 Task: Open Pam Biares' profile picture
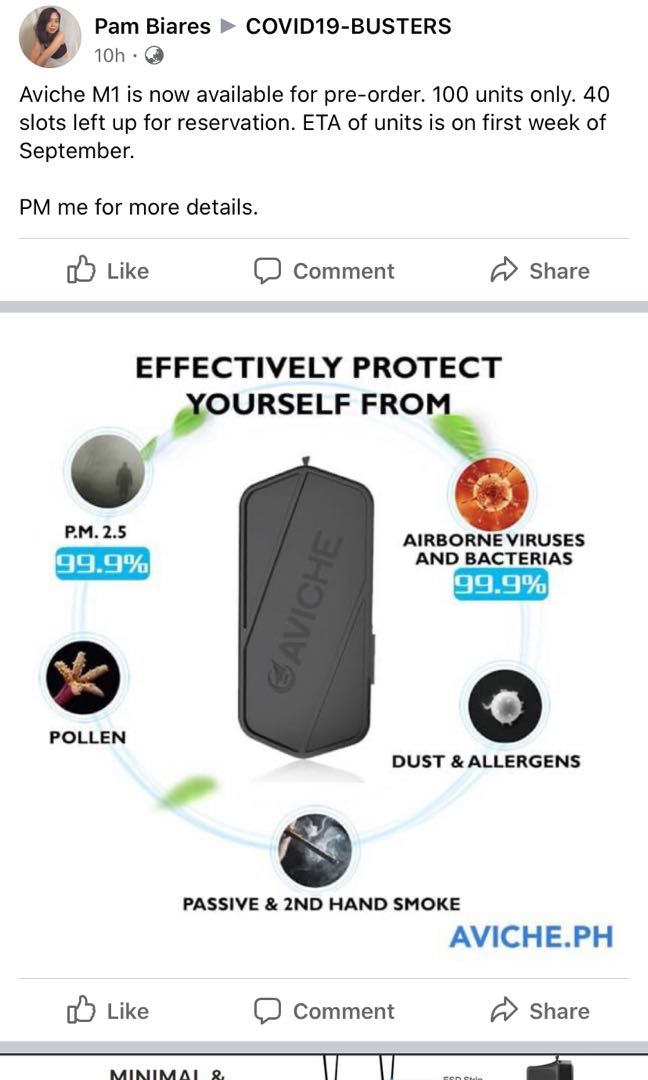click(50, 37)
